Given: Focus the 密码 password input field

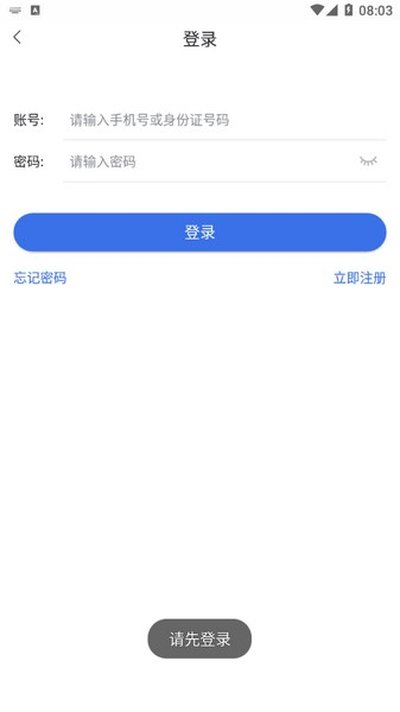Looking at the screenshot, I should tap(209, 162).
